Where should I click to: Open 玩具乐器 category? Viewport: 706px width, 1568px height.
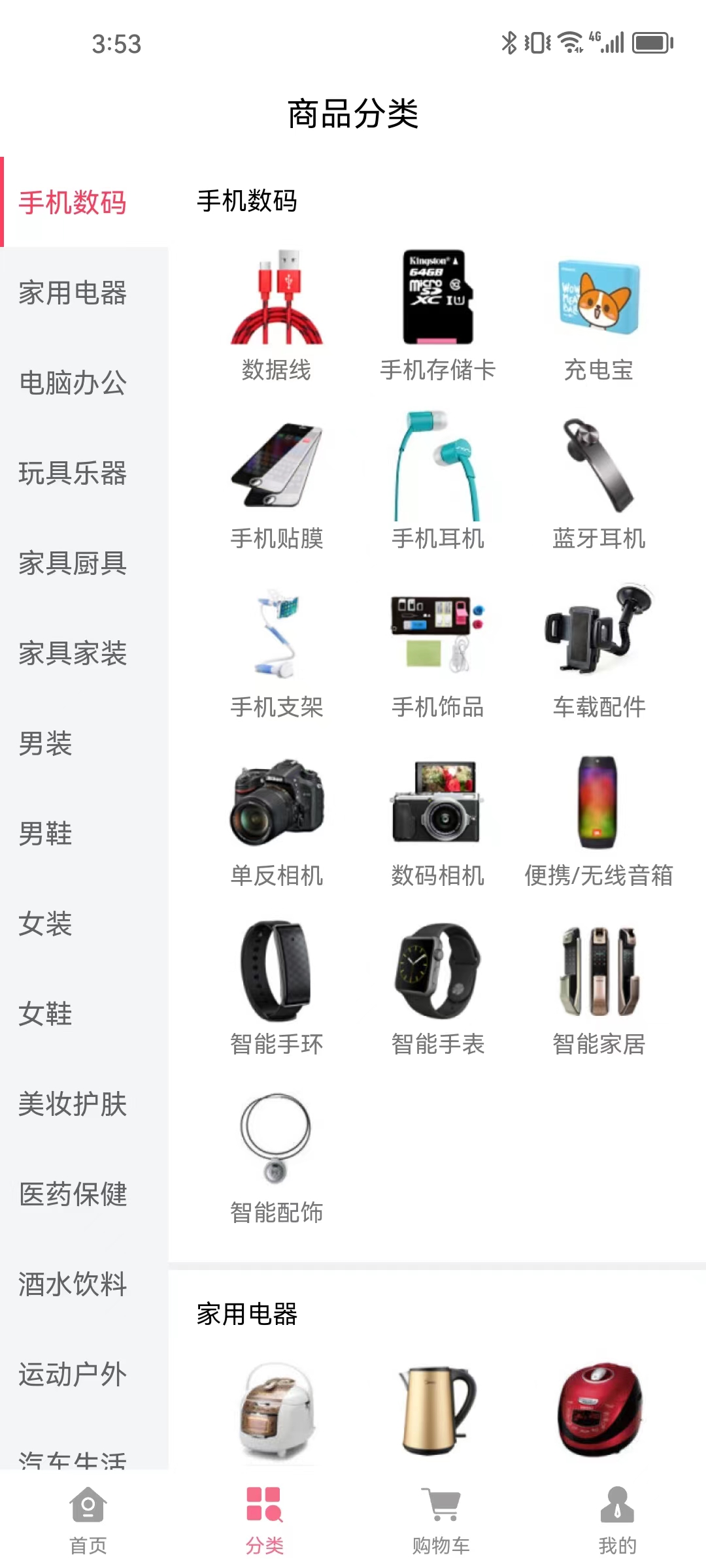coord(73,473)
